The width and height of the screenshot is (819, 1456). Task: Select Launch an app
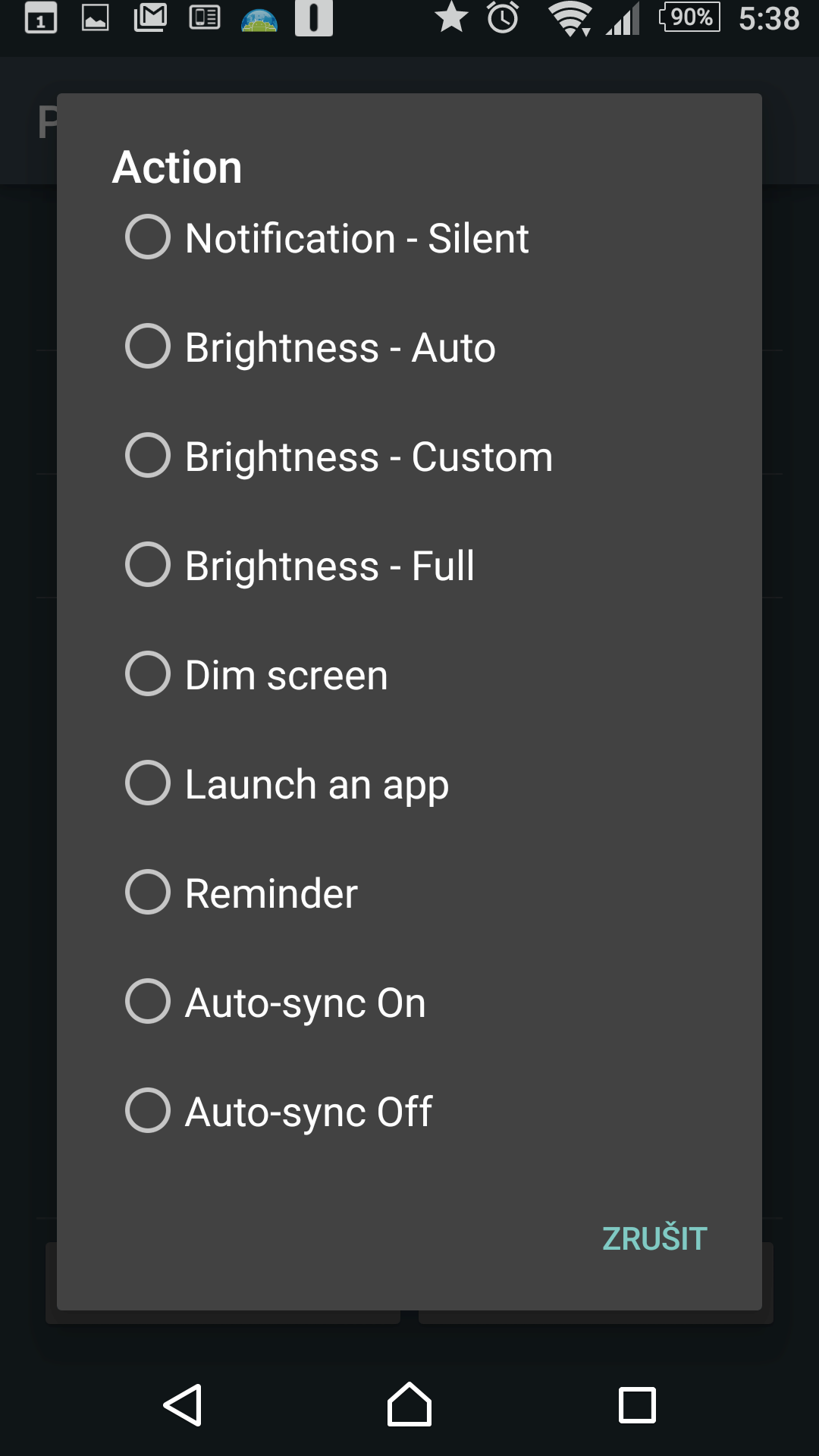point(409,783)
